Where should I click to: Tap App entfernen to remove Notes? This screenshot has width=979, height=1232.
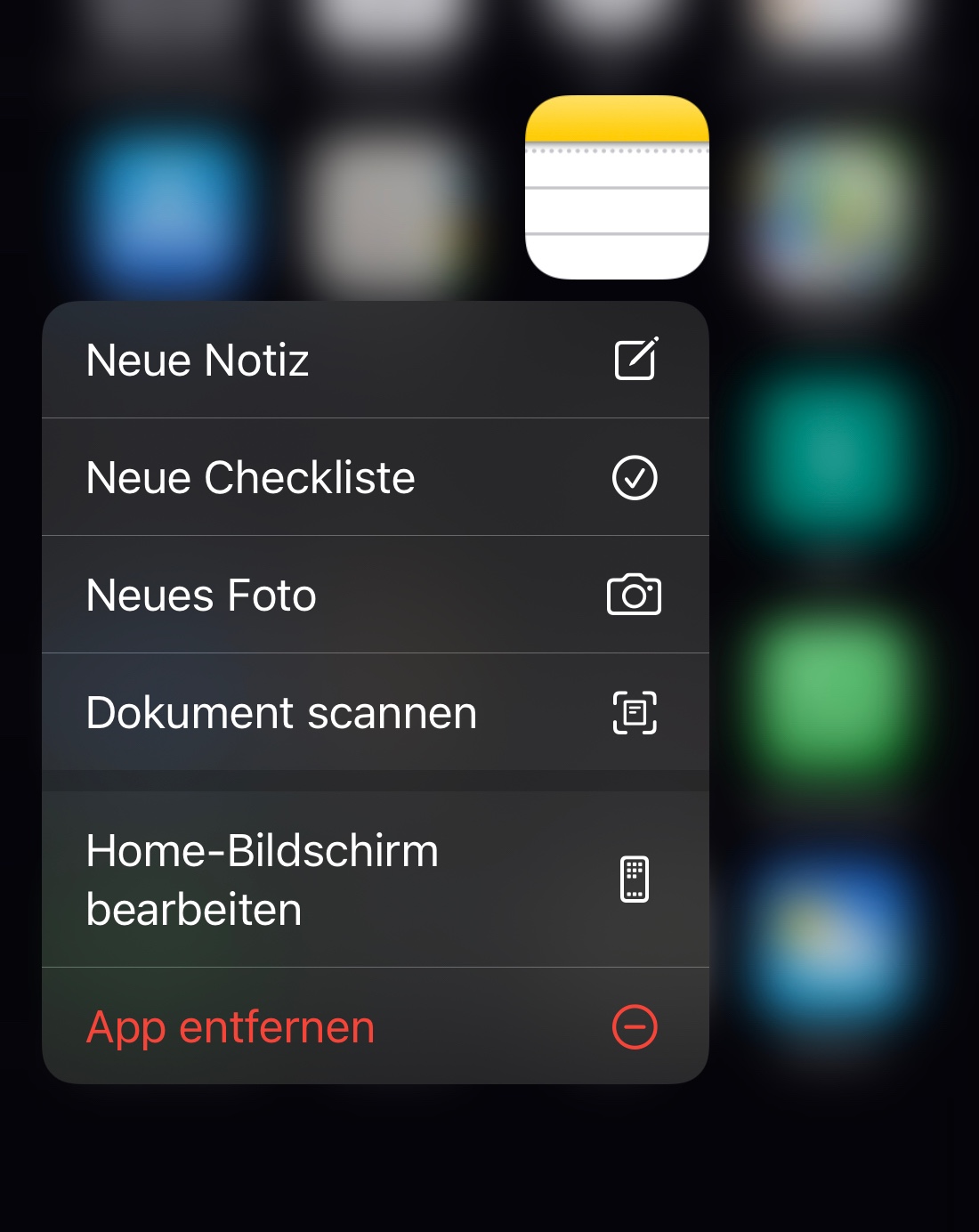point(374,1026)
